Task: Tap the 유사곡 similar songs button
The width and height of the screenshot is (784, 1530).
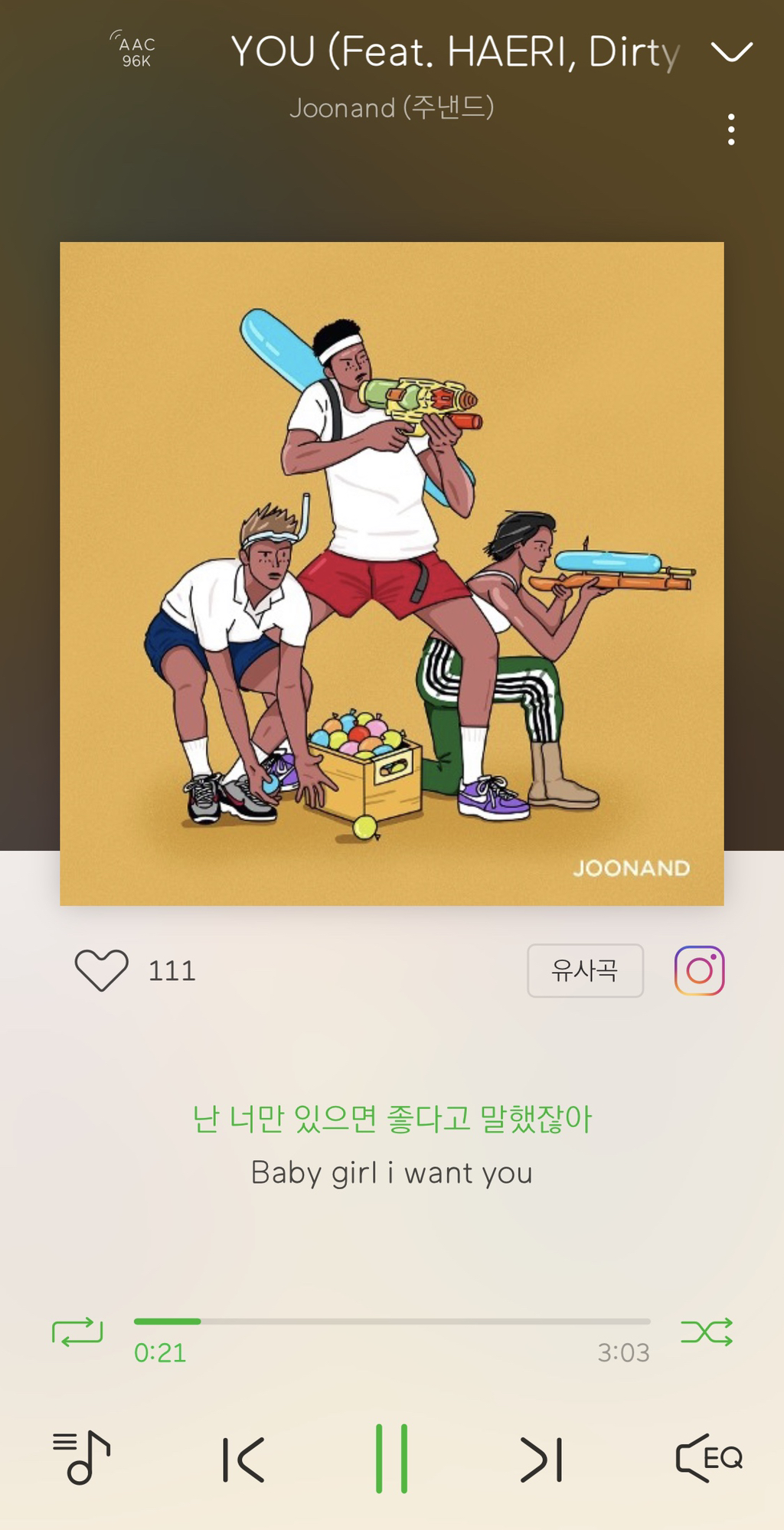Action: tap(585, 970)
